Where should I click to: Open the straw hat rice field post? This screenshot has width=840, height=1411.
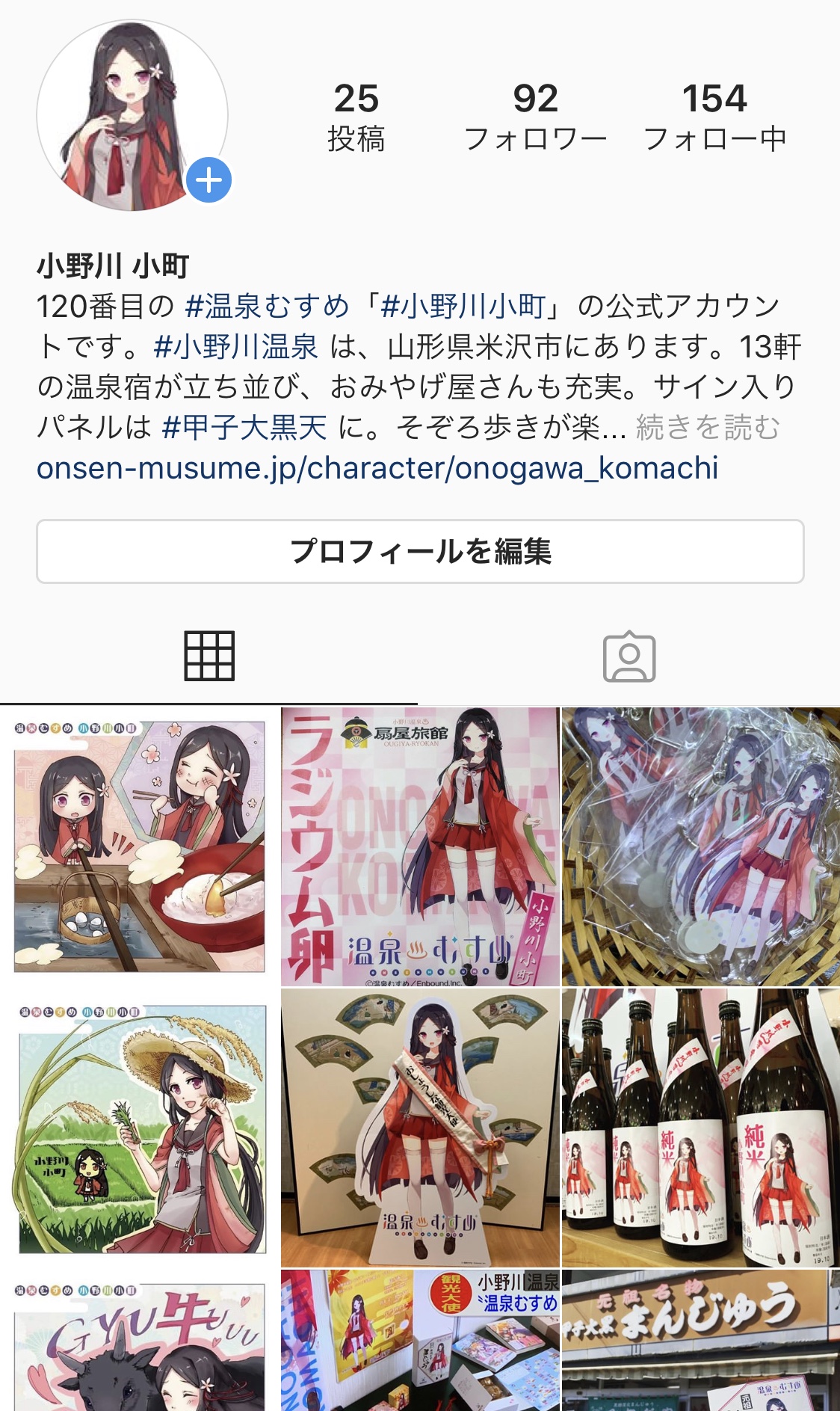[x=140, y=1128]
